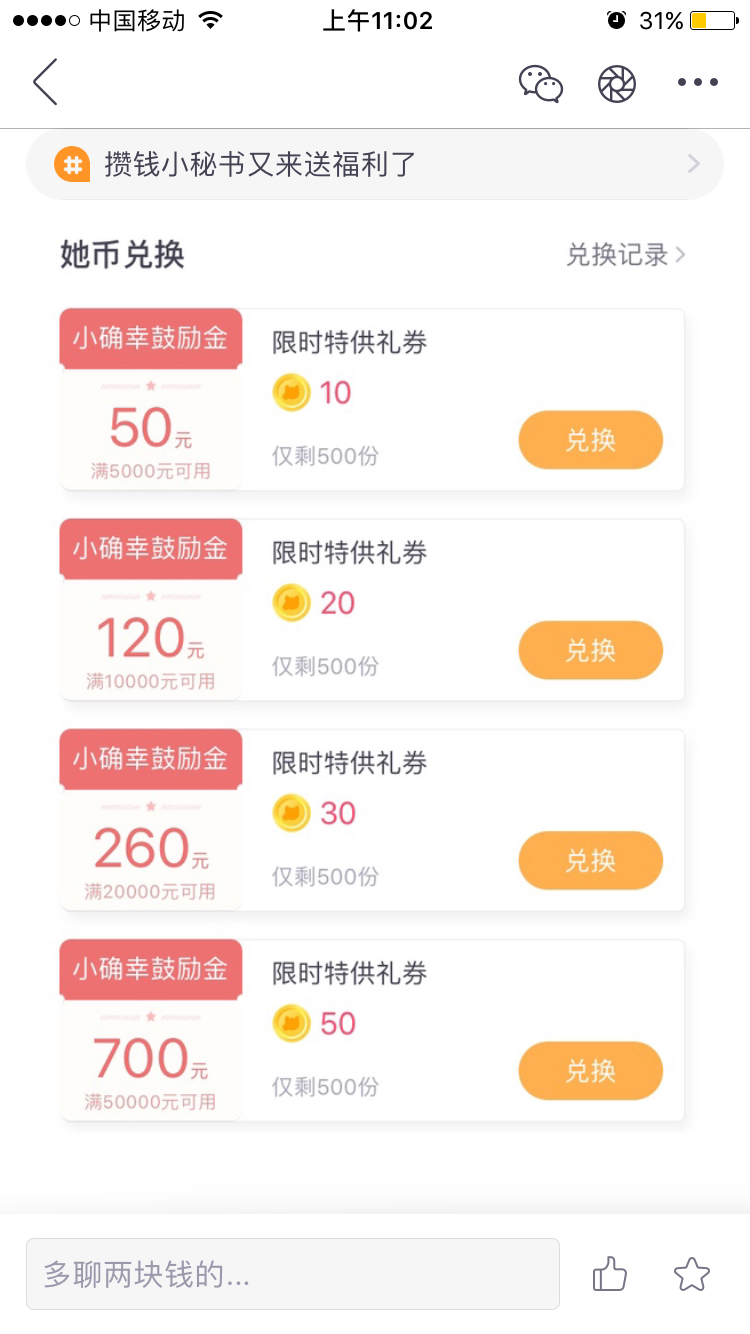Favorite this page with the star icon
This screenshot has height=1334, width=750.
691,1274
